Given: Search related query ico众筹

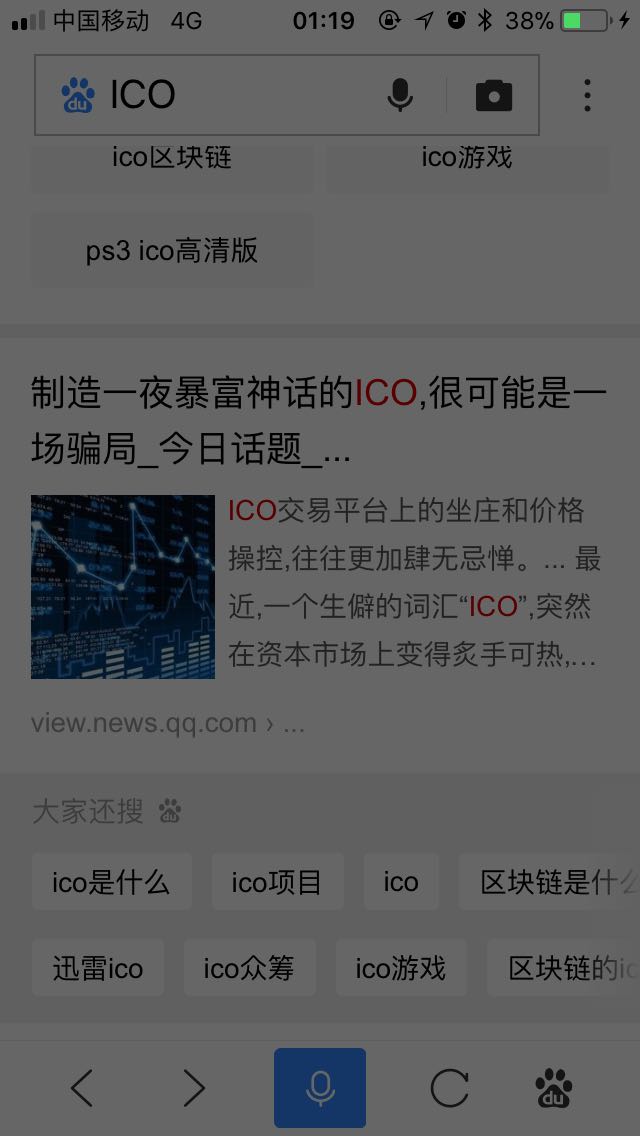Looking at the screenshot, I should pos(248,968).
